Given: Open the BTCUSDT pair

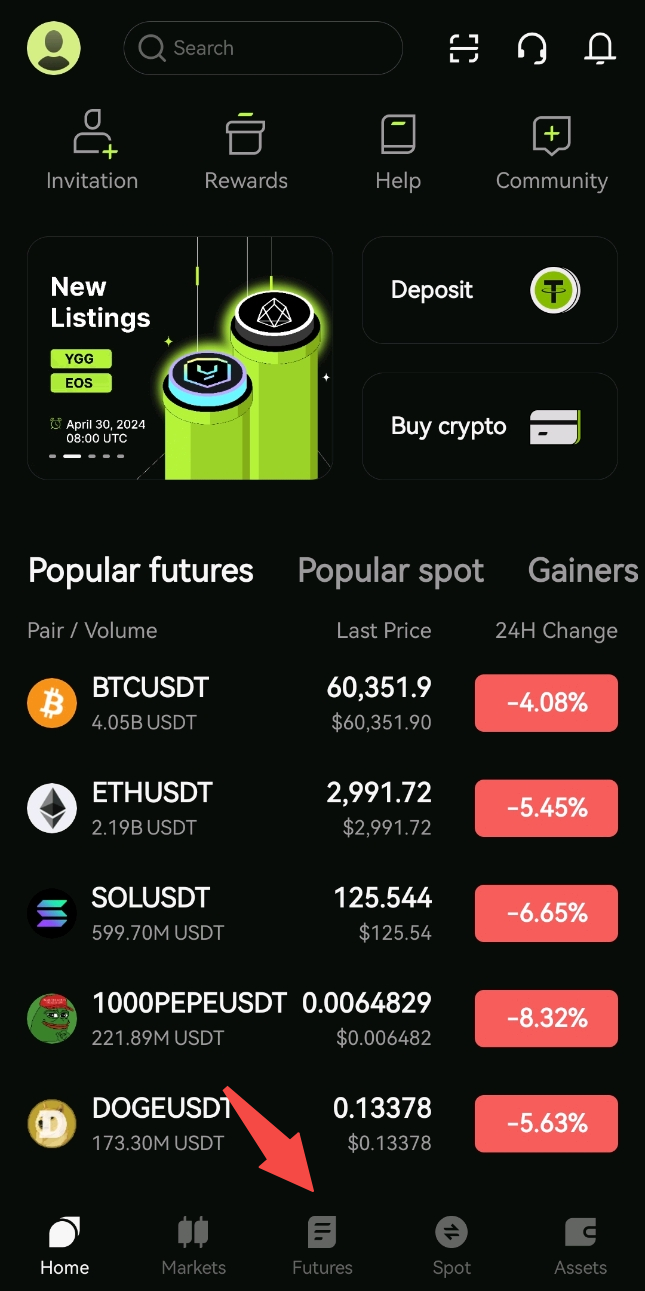Looking at the screenshot, I should click(322, 703).
